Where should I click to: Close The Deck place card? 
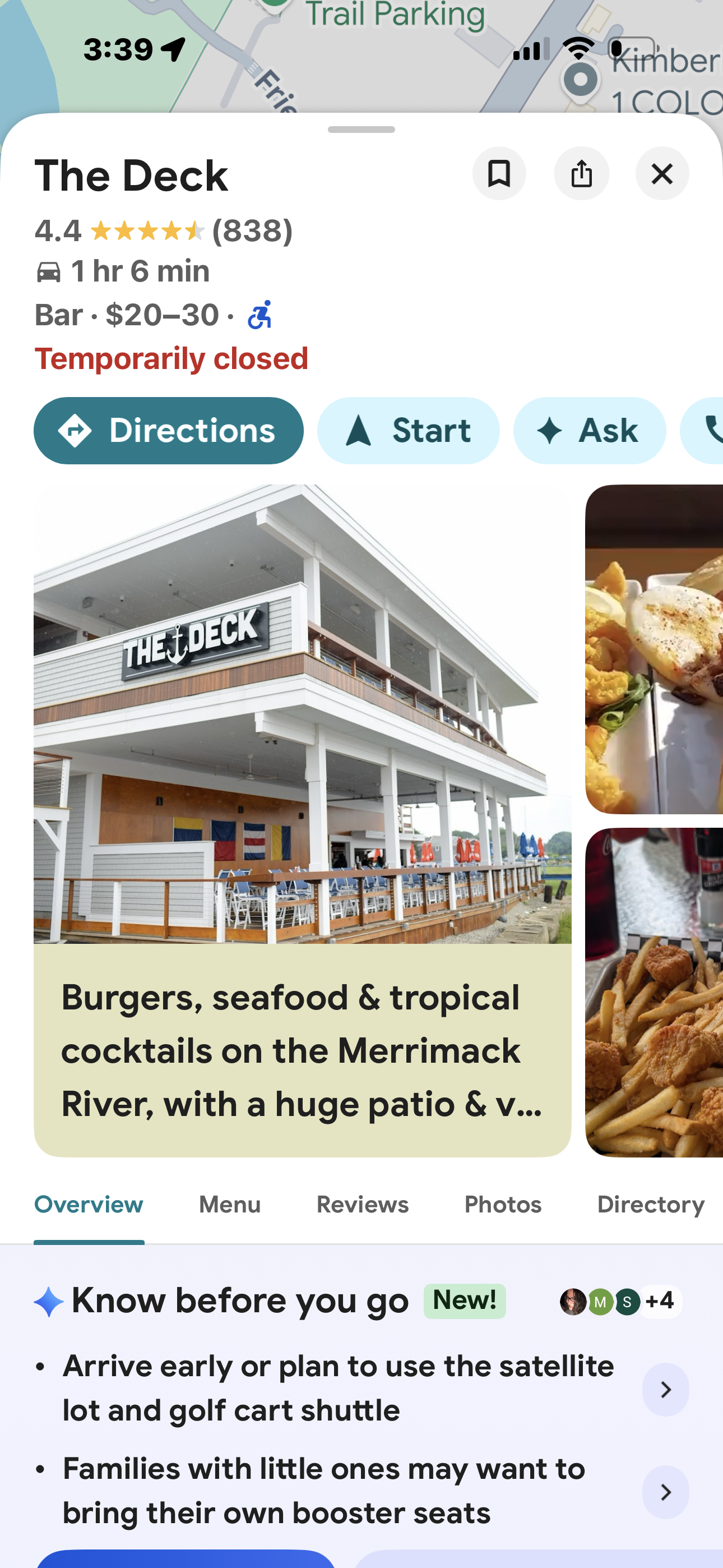pyautogui.click(x=662, y=173)
